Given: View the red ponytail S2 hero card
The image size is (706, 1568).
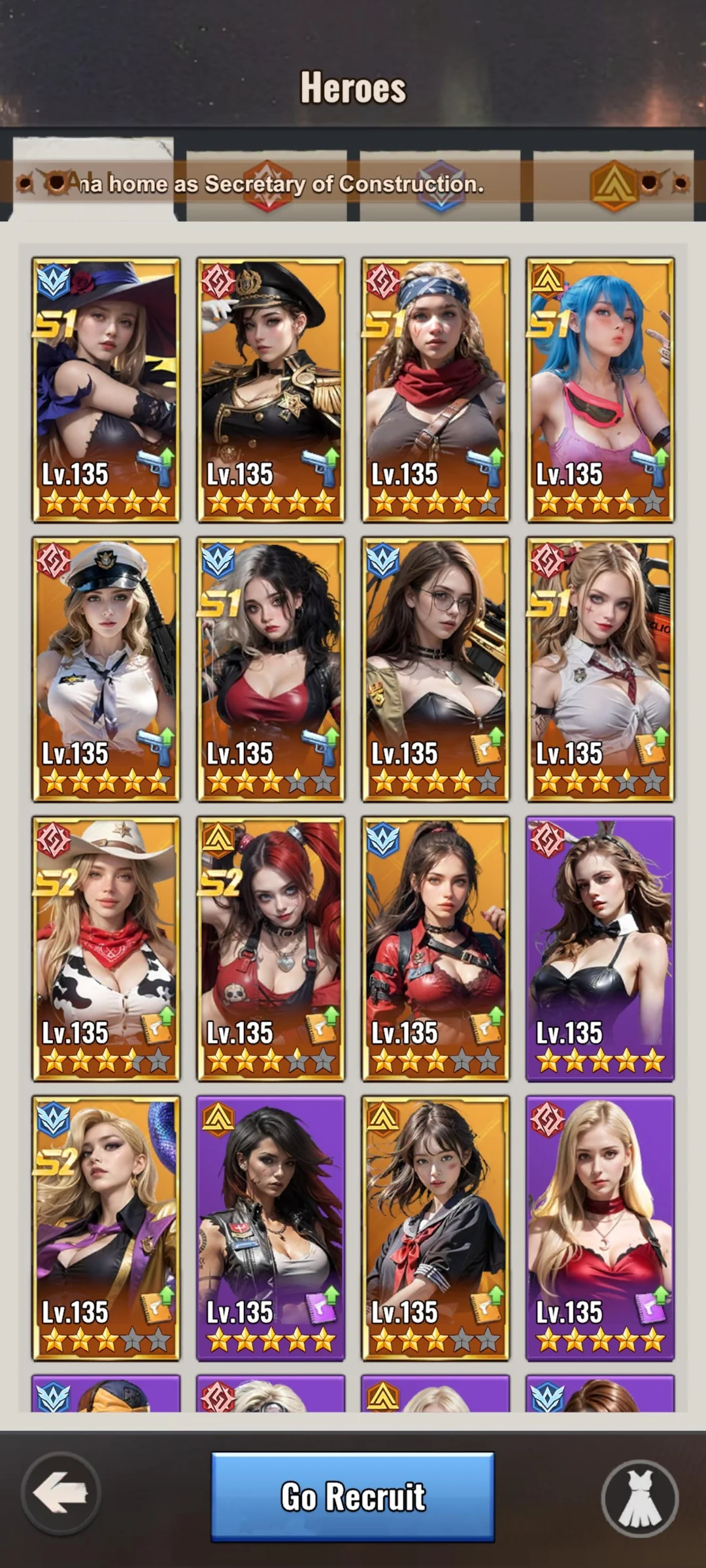Looking at the screenshot, I should [271, 949].
